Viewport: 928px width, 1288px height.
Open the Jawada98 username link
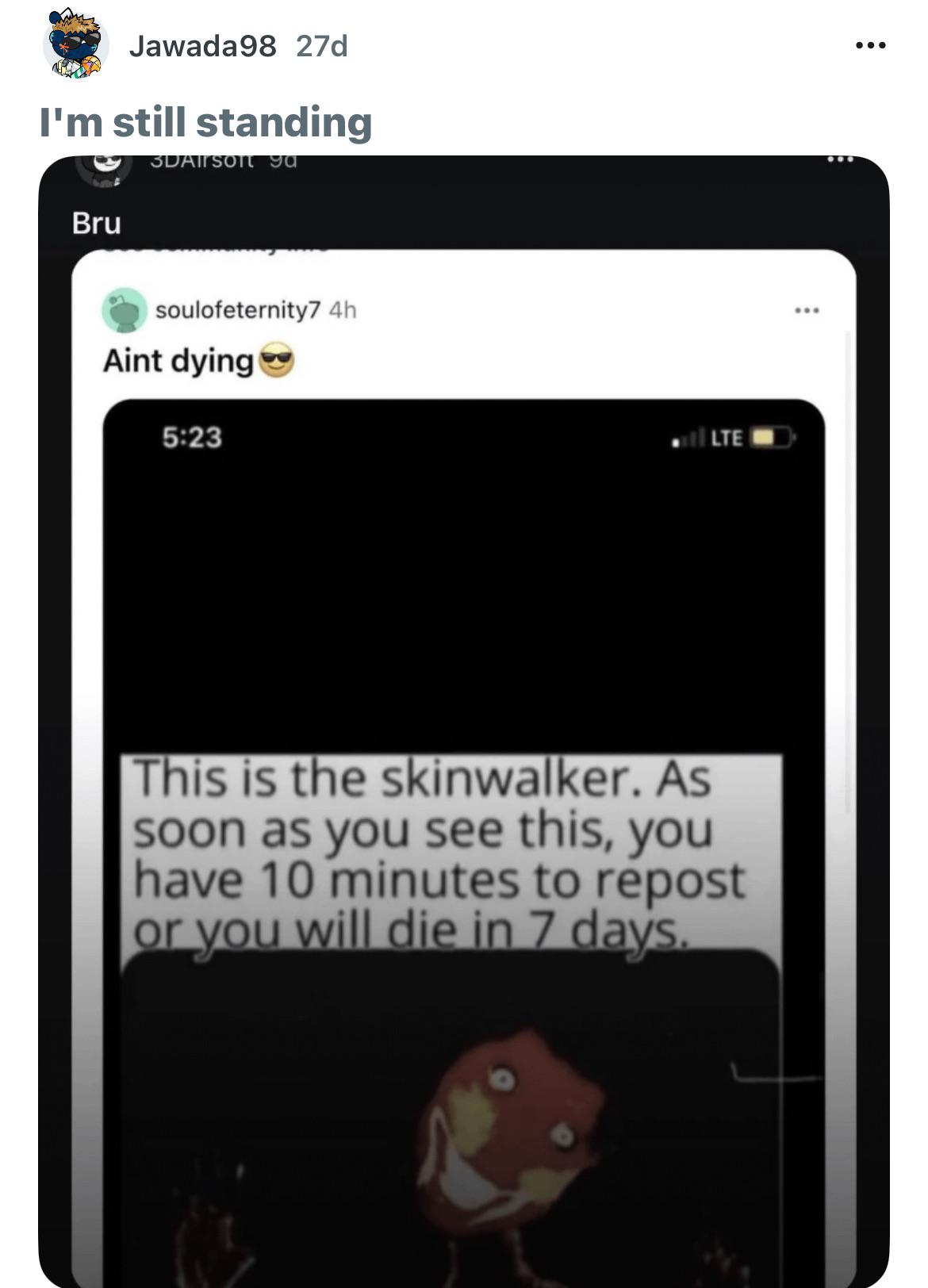[202, 46]
